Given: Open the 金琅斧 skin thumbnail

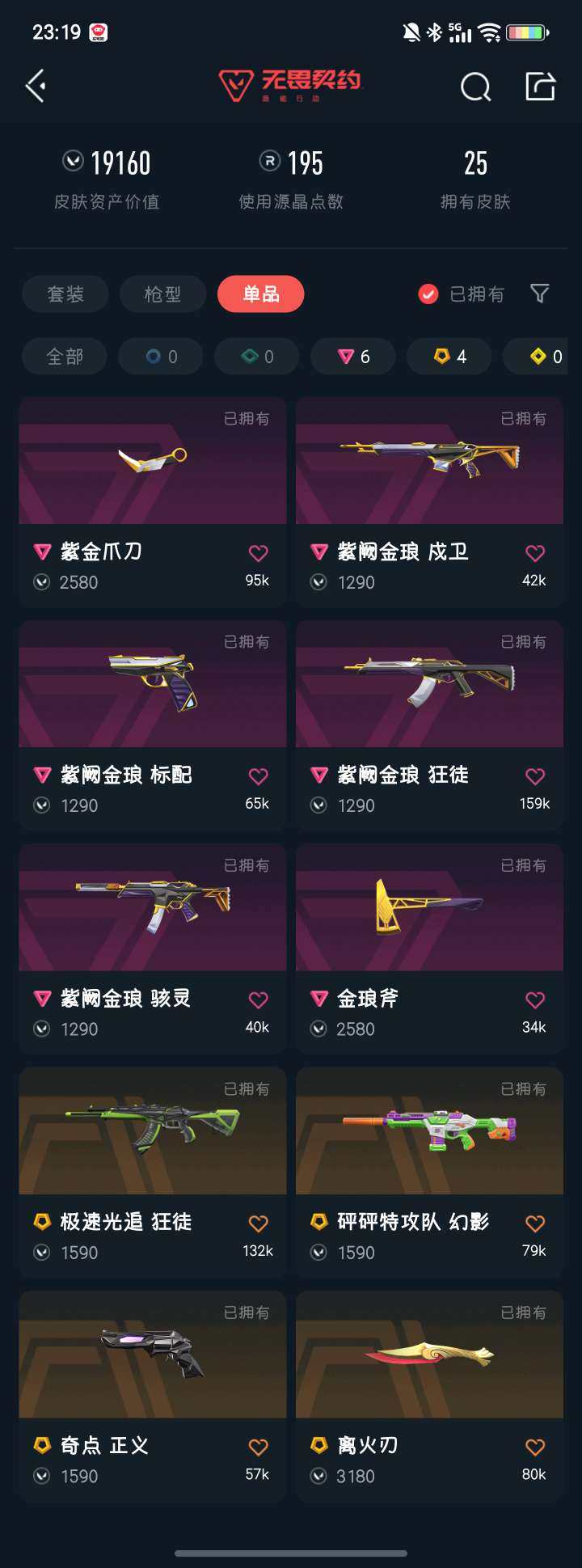Looking at the screenshot, I should (428, 907).
